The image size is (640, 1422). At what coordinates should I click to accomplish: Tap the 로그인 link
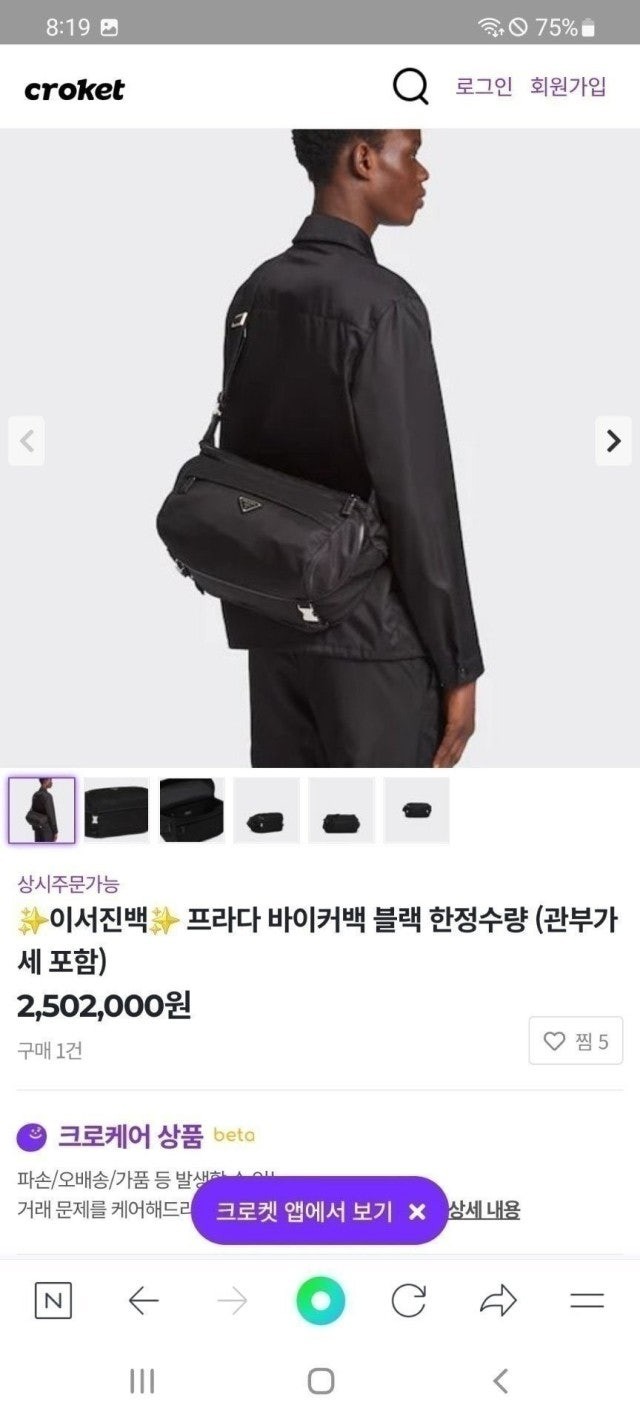tap(484, 87)
